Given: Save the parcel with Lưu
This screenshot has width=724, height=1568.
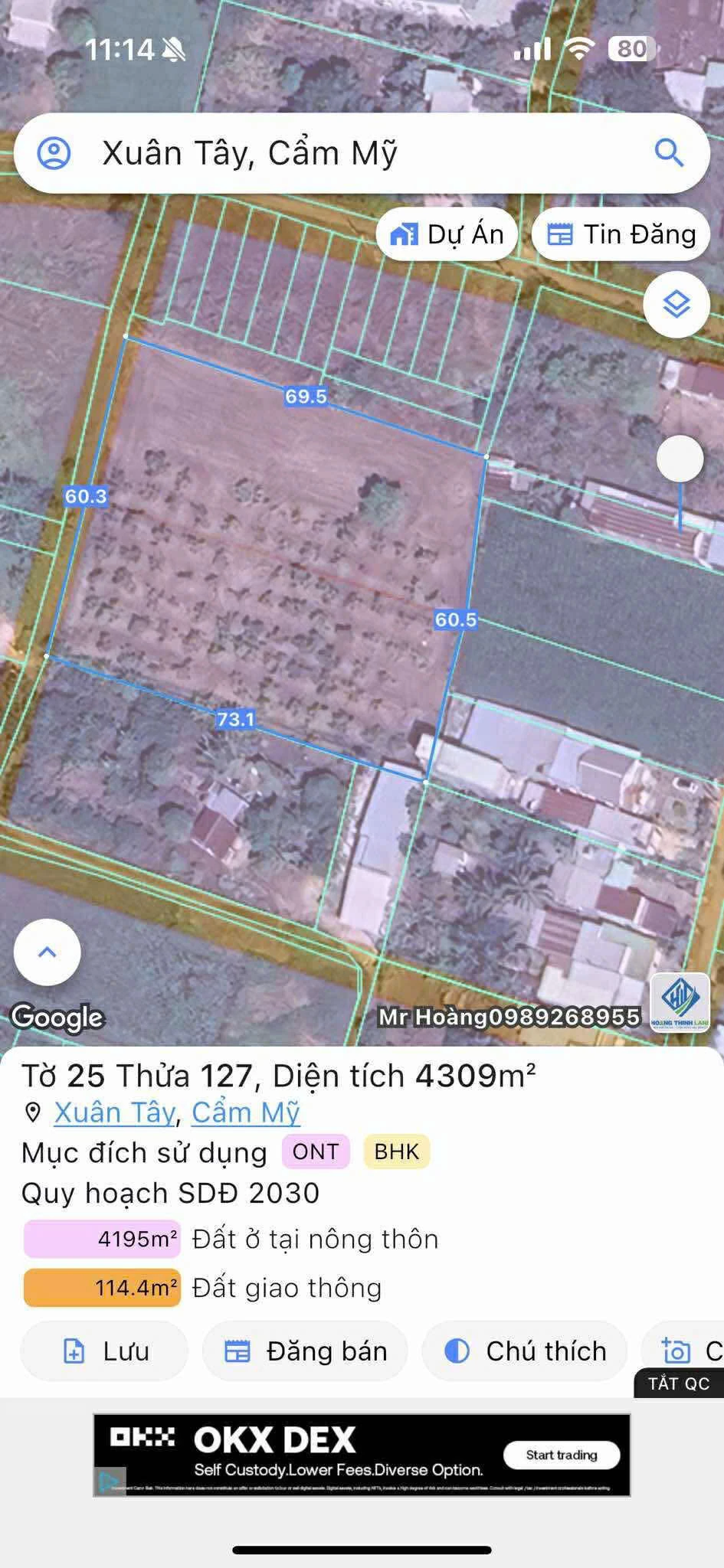Looking at the screenshot, I should (x=105, y=1351).
